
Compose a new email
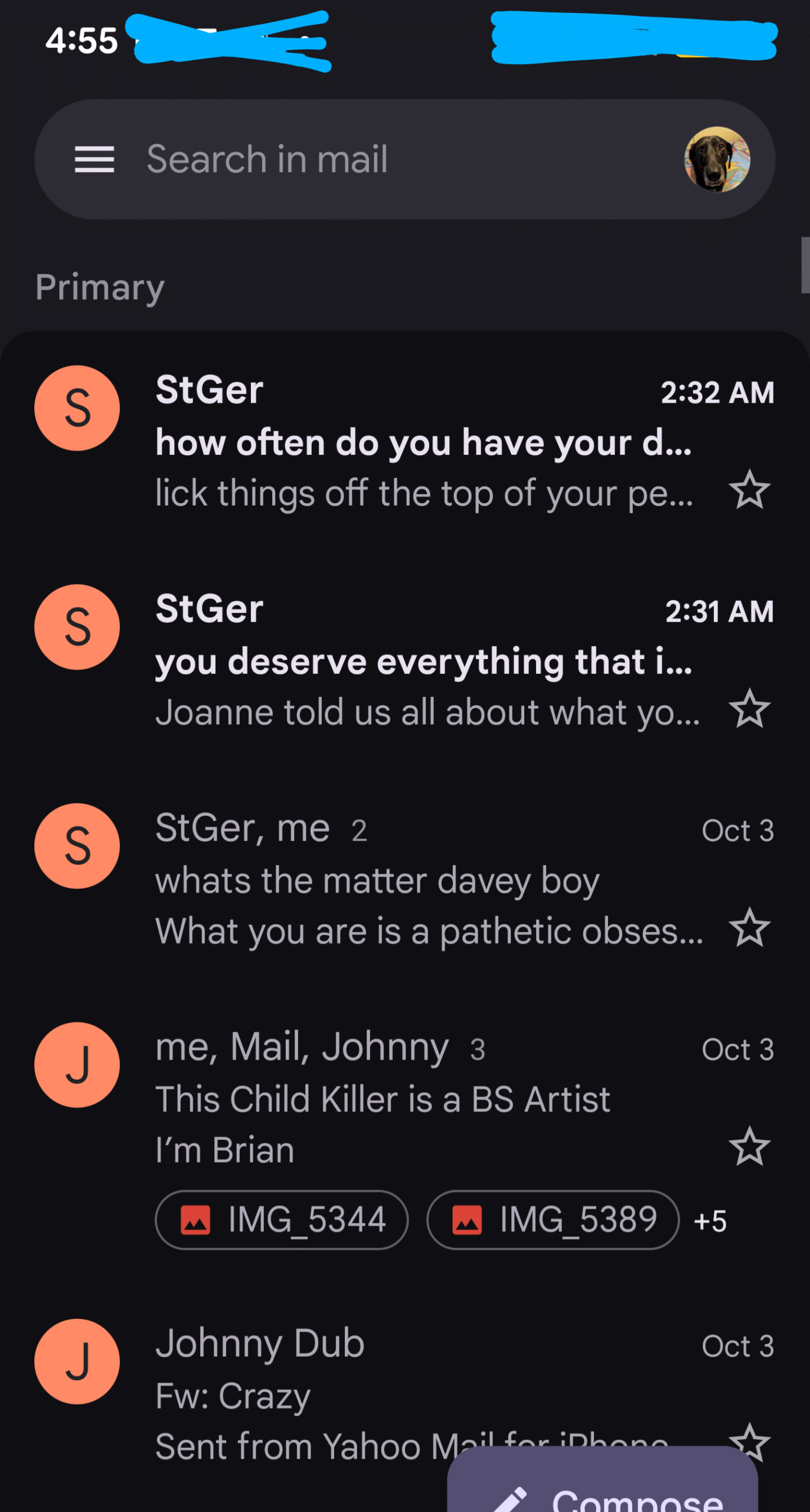click(602, 1488)
